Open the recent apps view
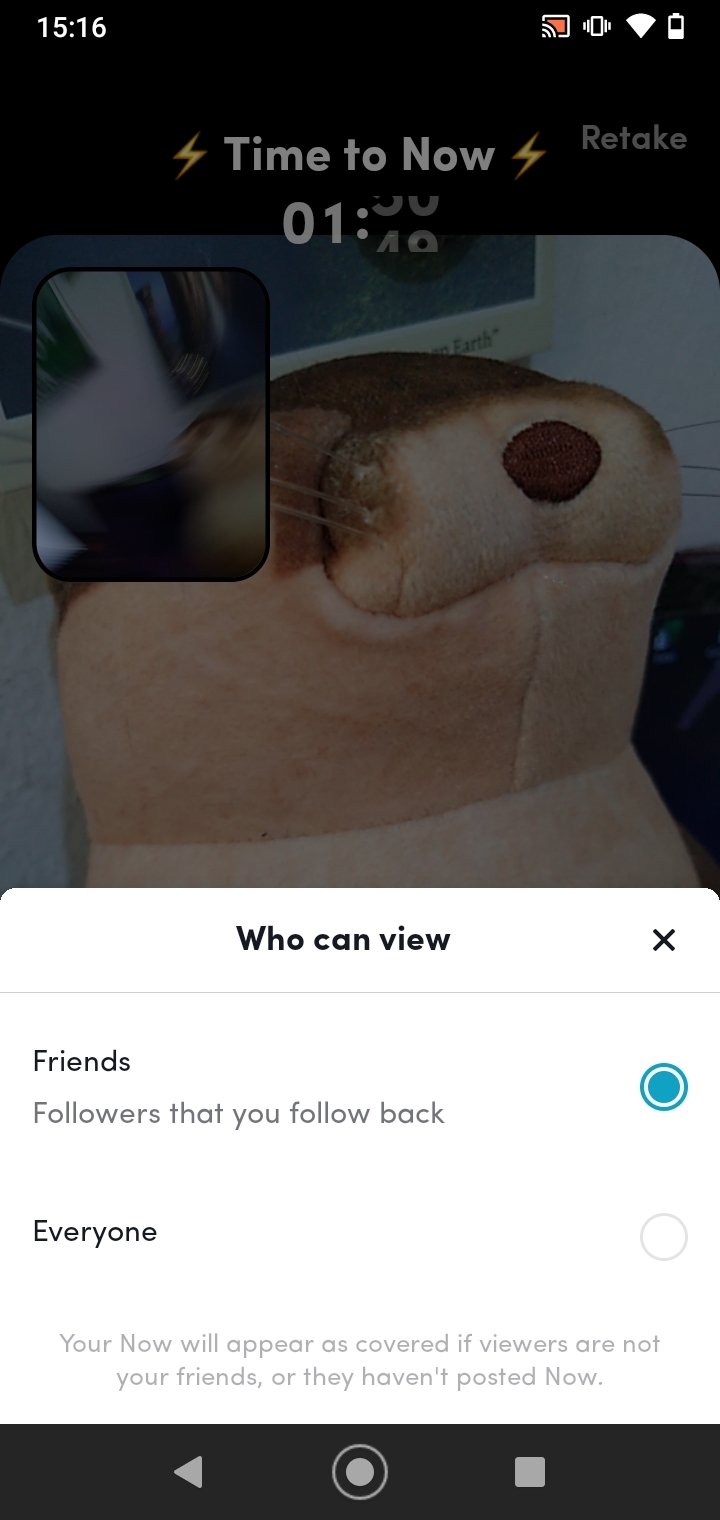720x1520 pixels. pos(529,1471)
